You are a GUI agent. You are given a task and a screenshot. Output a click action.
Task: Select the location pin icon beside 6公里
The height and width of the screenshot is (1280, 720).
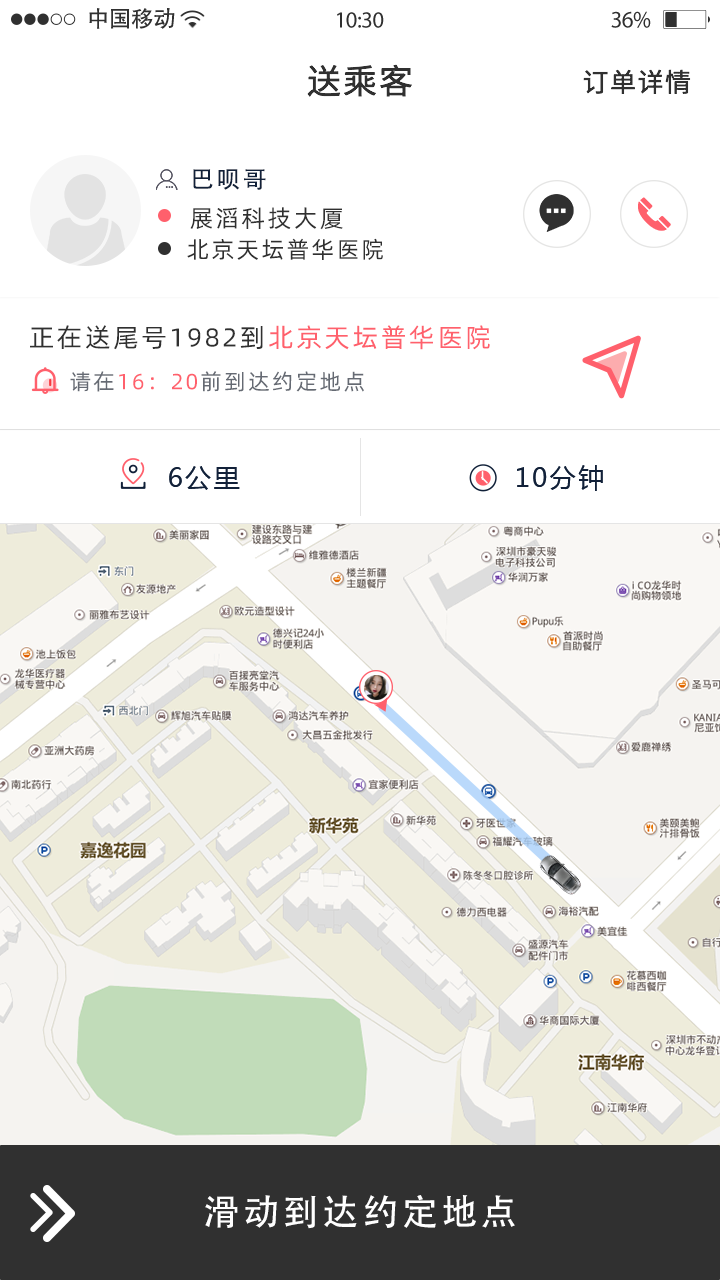point(133,476)
